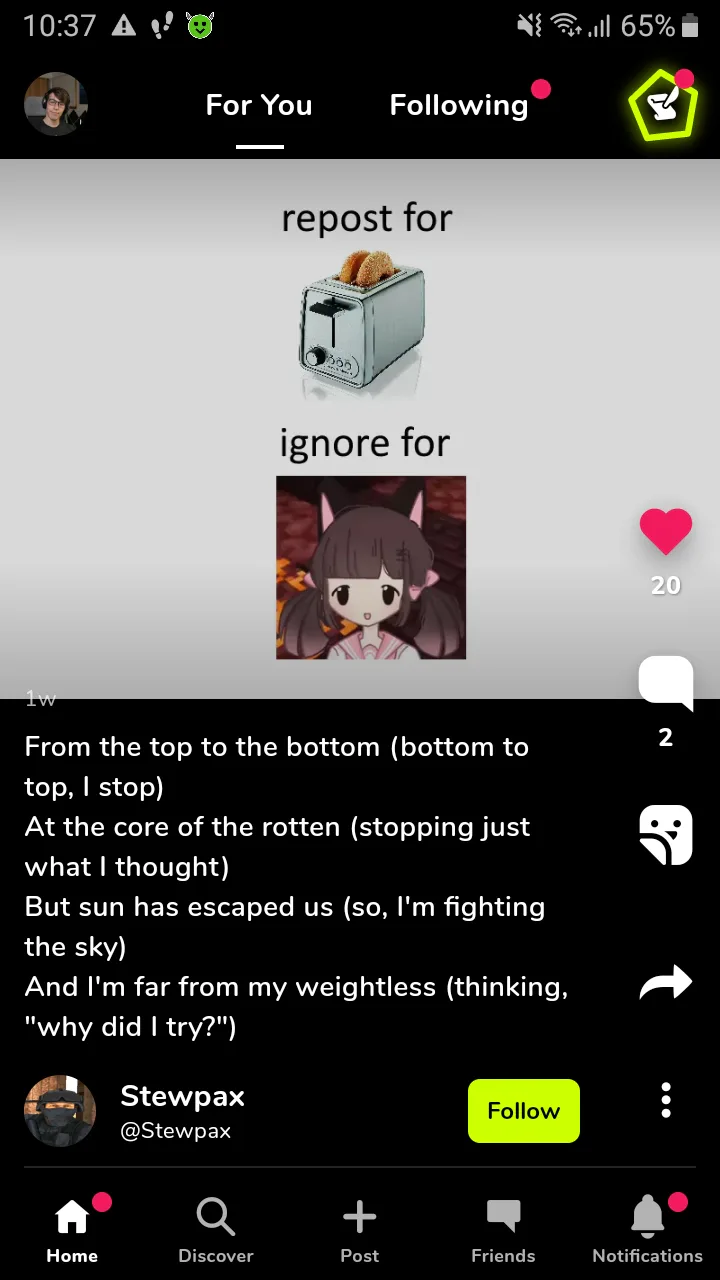
Task: Open comments on Stewpax's post
Action: click(666, 684)
